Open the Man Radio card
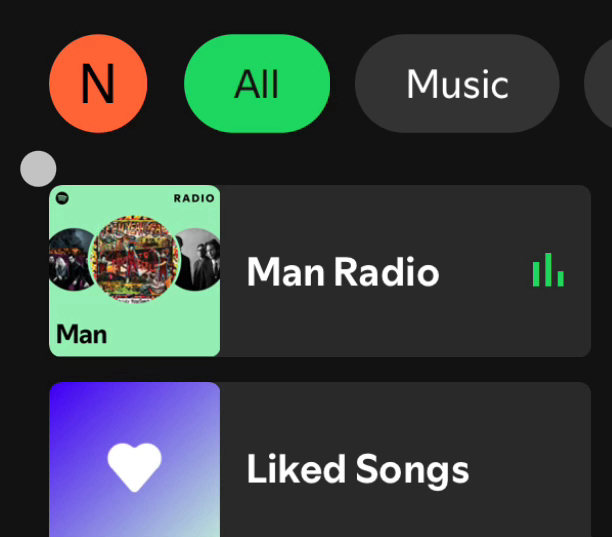The height and width of the screenshot is (537, 612). click(x=343, y=271)
